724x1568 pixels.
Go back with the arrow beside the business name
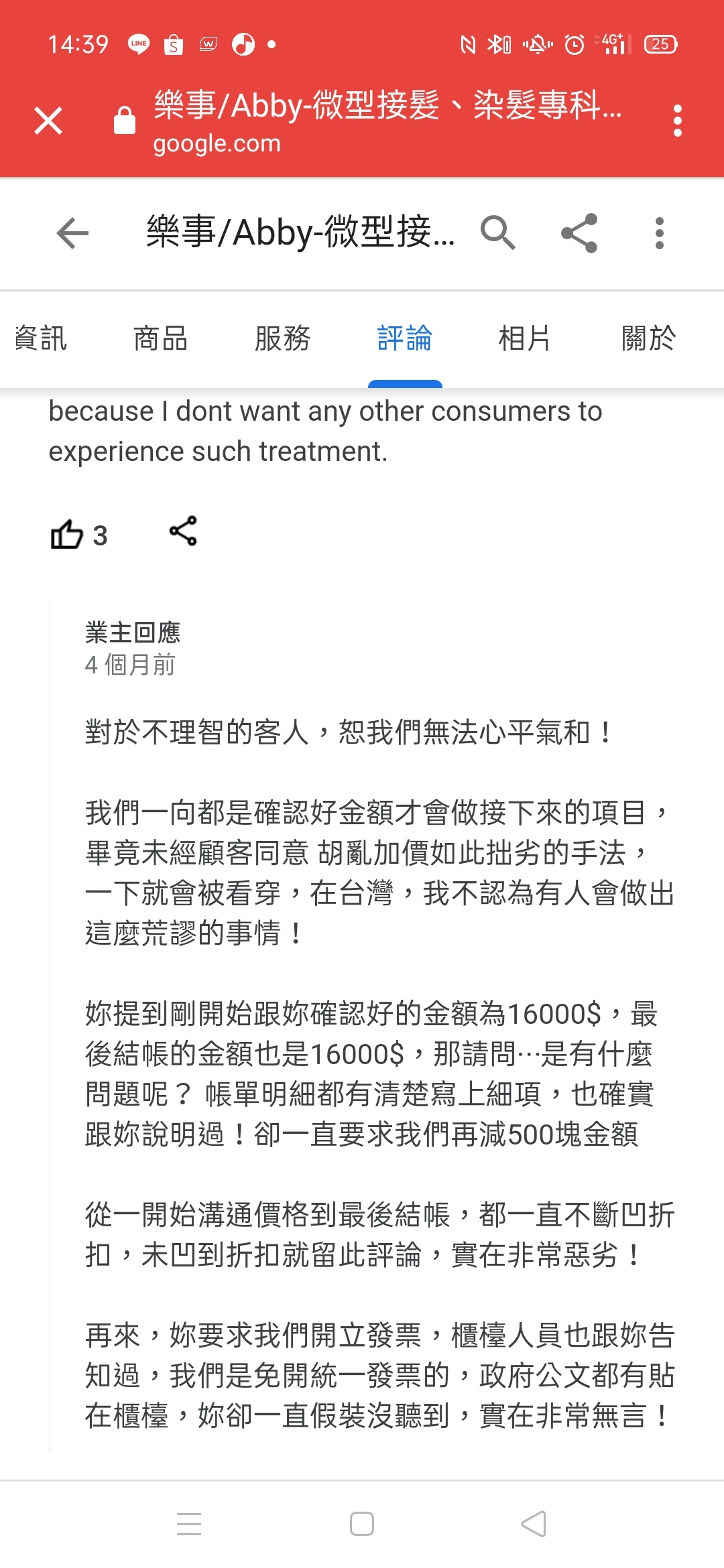tap(72, 233)
